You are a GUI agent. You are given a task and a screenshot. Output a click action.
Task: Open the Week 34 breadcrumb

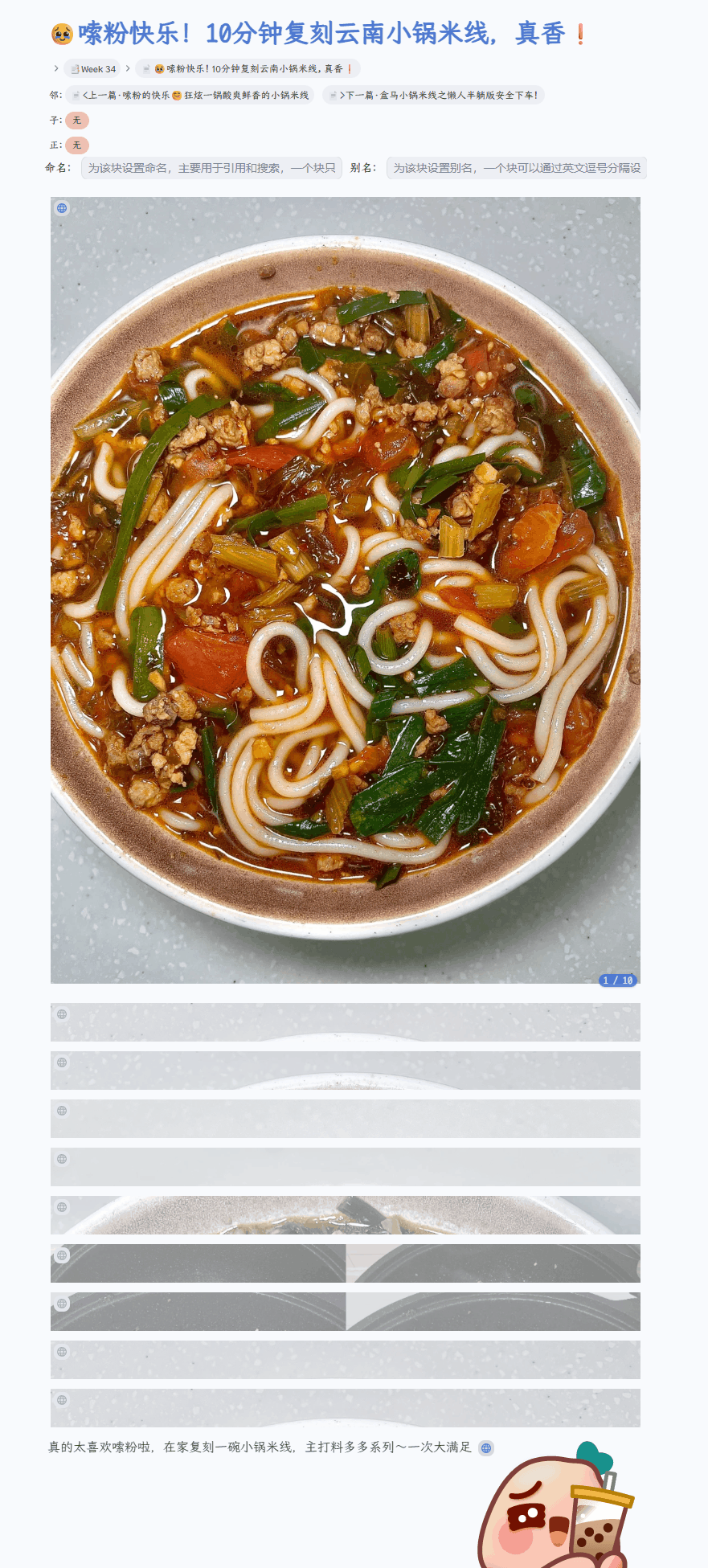[94, 69]
